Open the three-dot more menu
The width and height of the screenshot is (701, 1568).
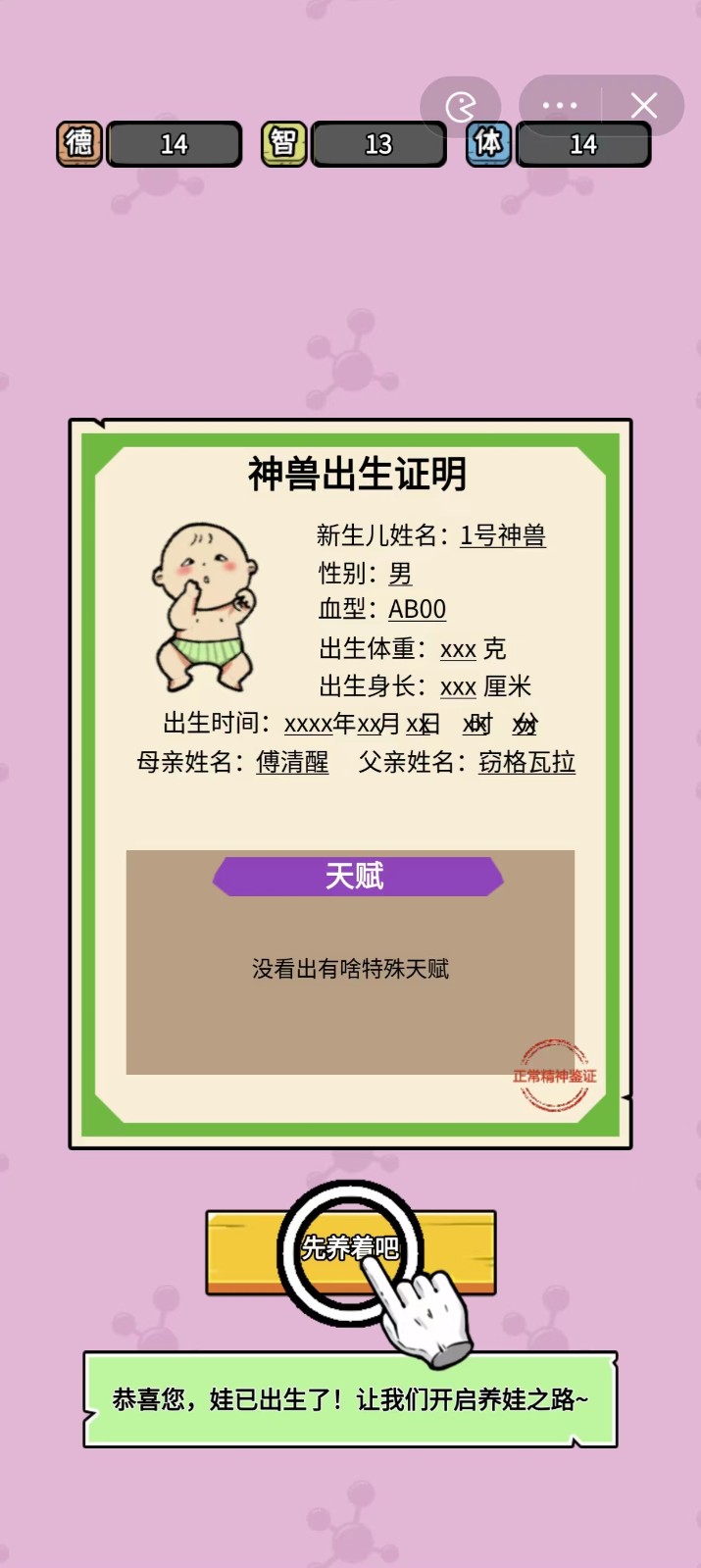560,106
